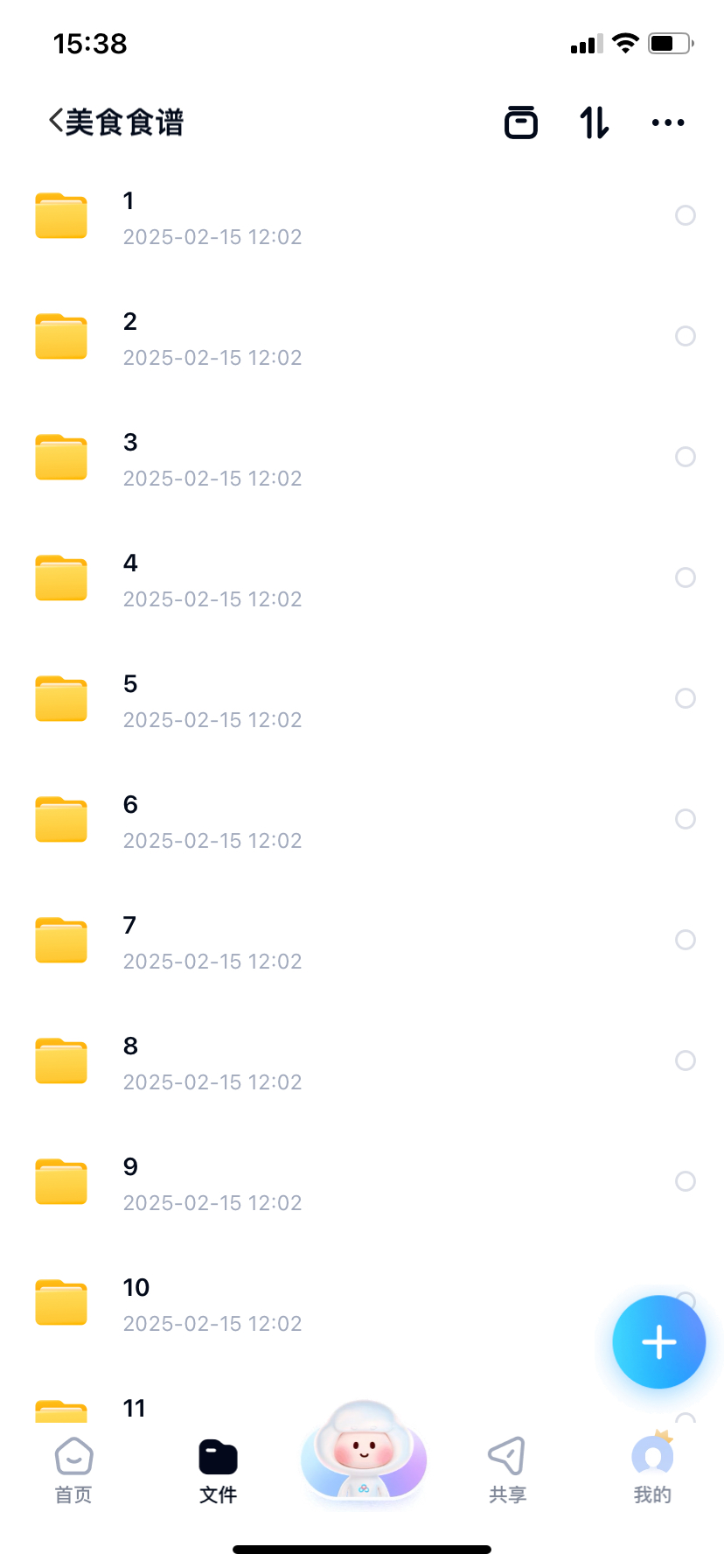Select the circle for folder 2

click(x=686, y=336)
